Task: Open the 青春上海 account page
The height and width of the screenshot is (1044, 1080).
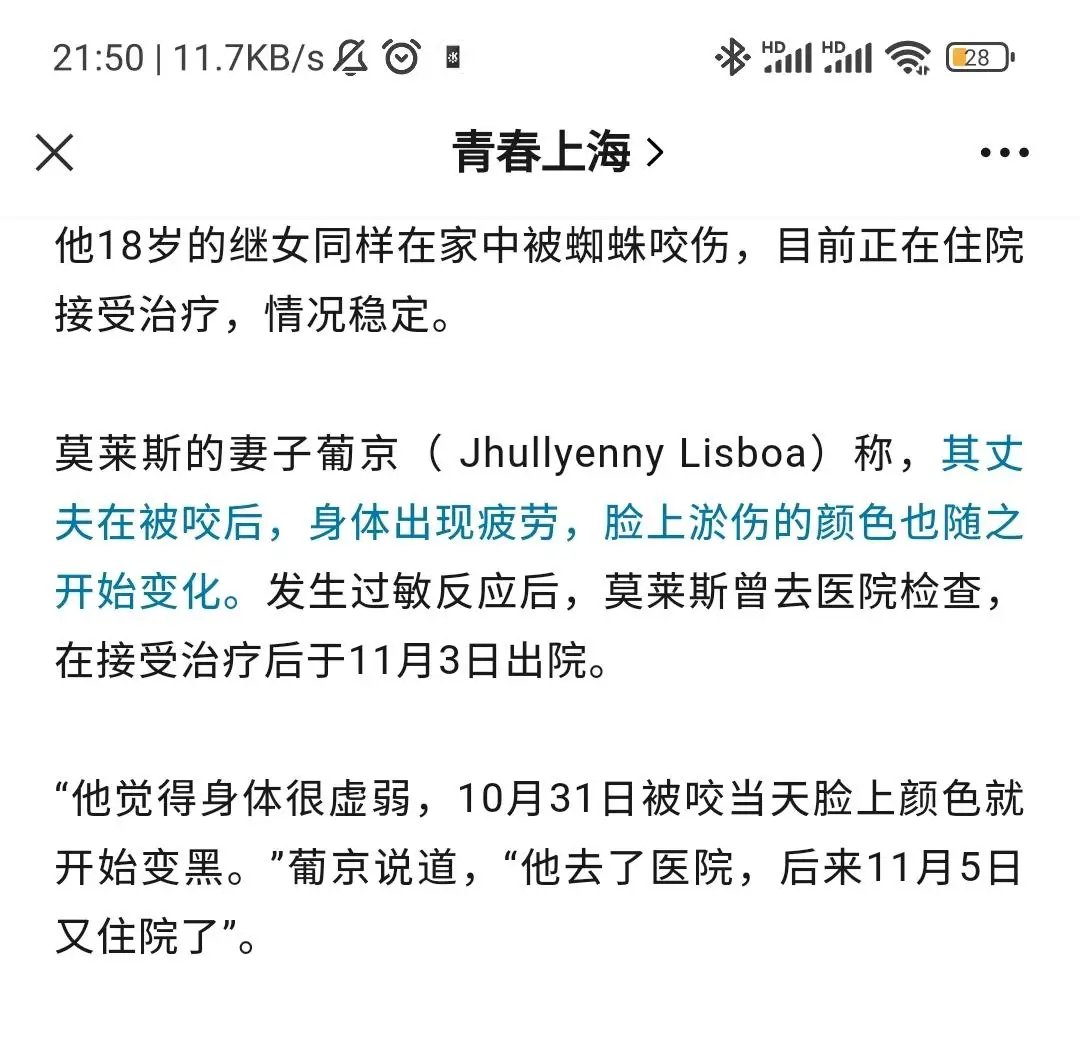Action: [x=558, y=152]
